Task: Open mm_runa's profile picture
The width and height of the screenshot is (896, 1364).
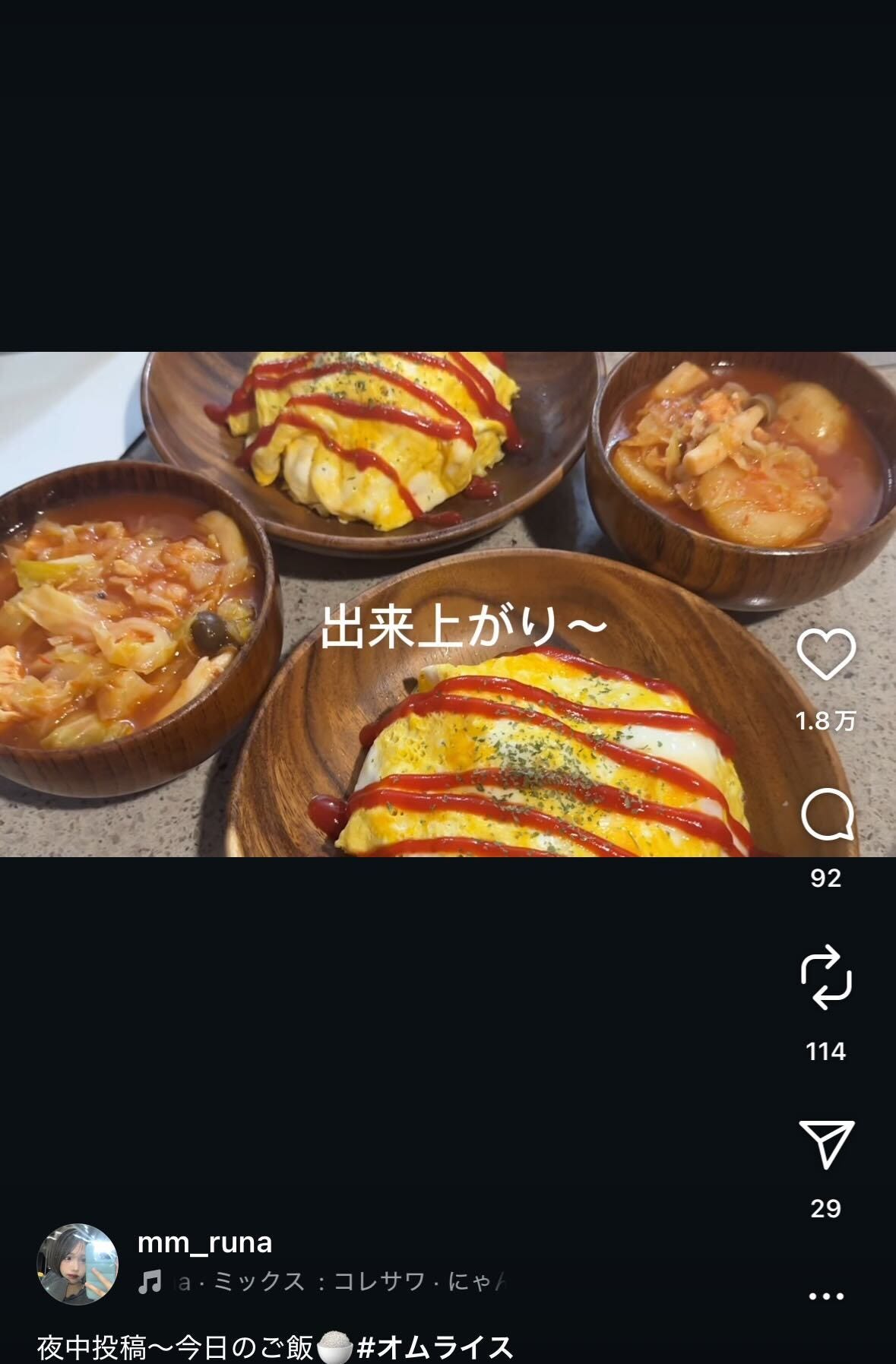Action: [x=78, y=1264]
